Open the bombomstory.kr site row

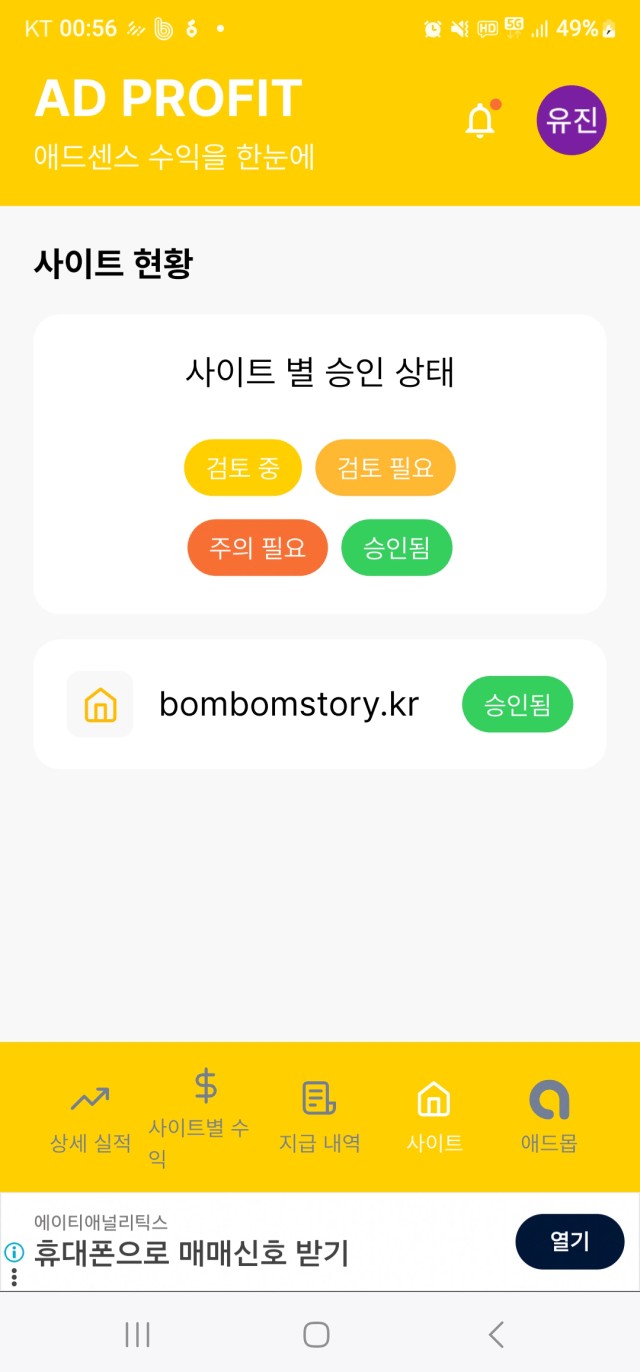[320, 705]
